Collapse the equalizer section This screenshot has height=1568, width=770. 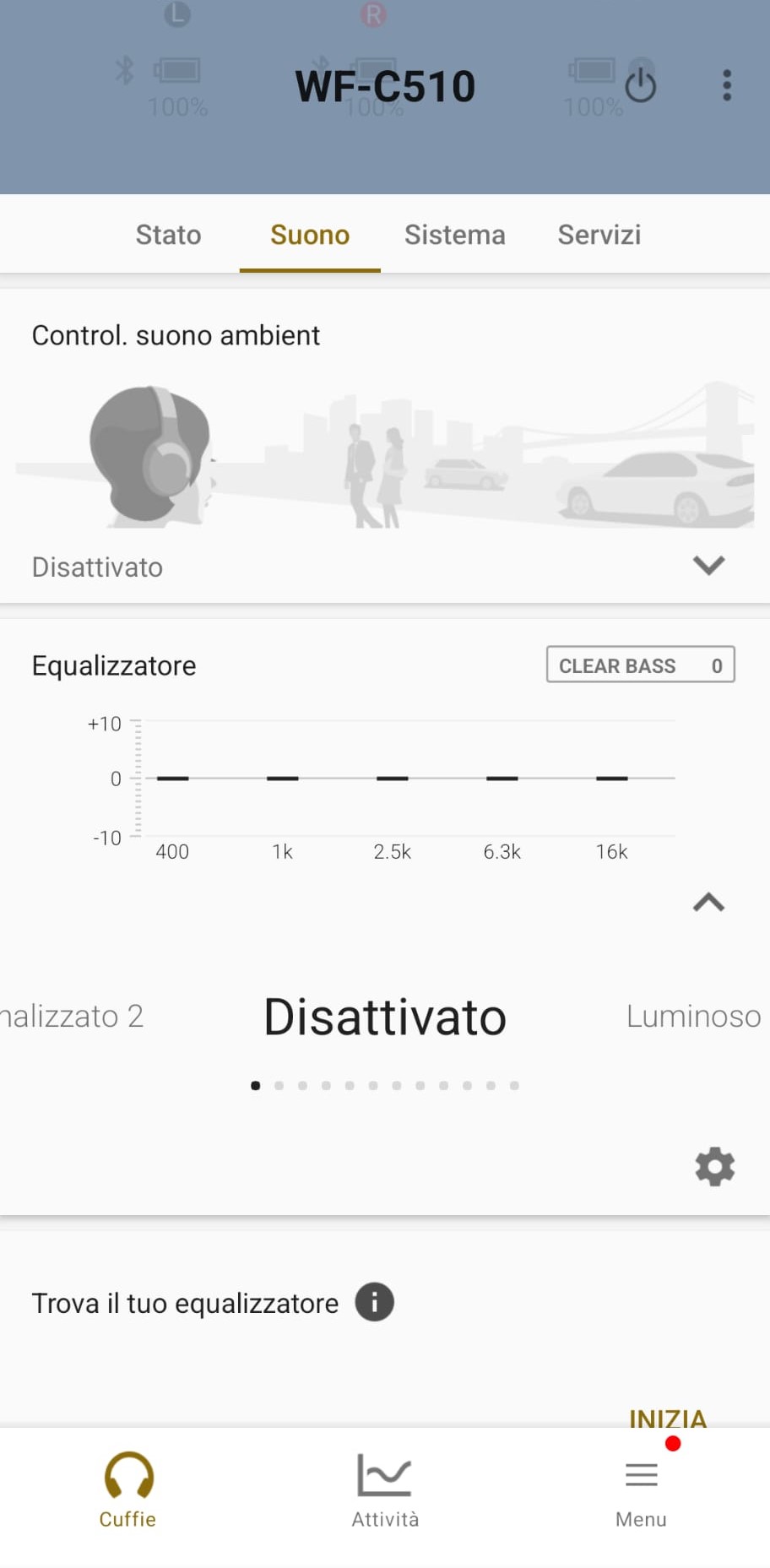click(x=708, y=903)
